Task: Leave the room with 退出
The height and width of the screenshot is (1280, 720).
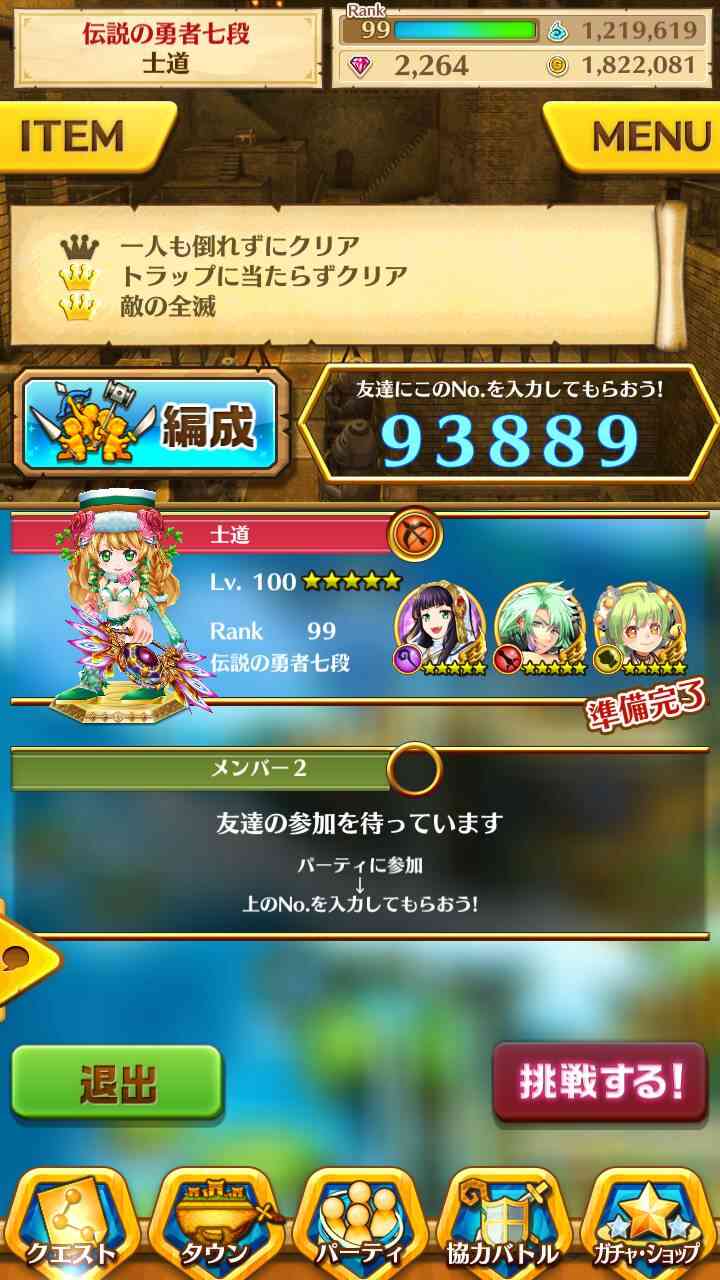Action: tap(117, 1082)
